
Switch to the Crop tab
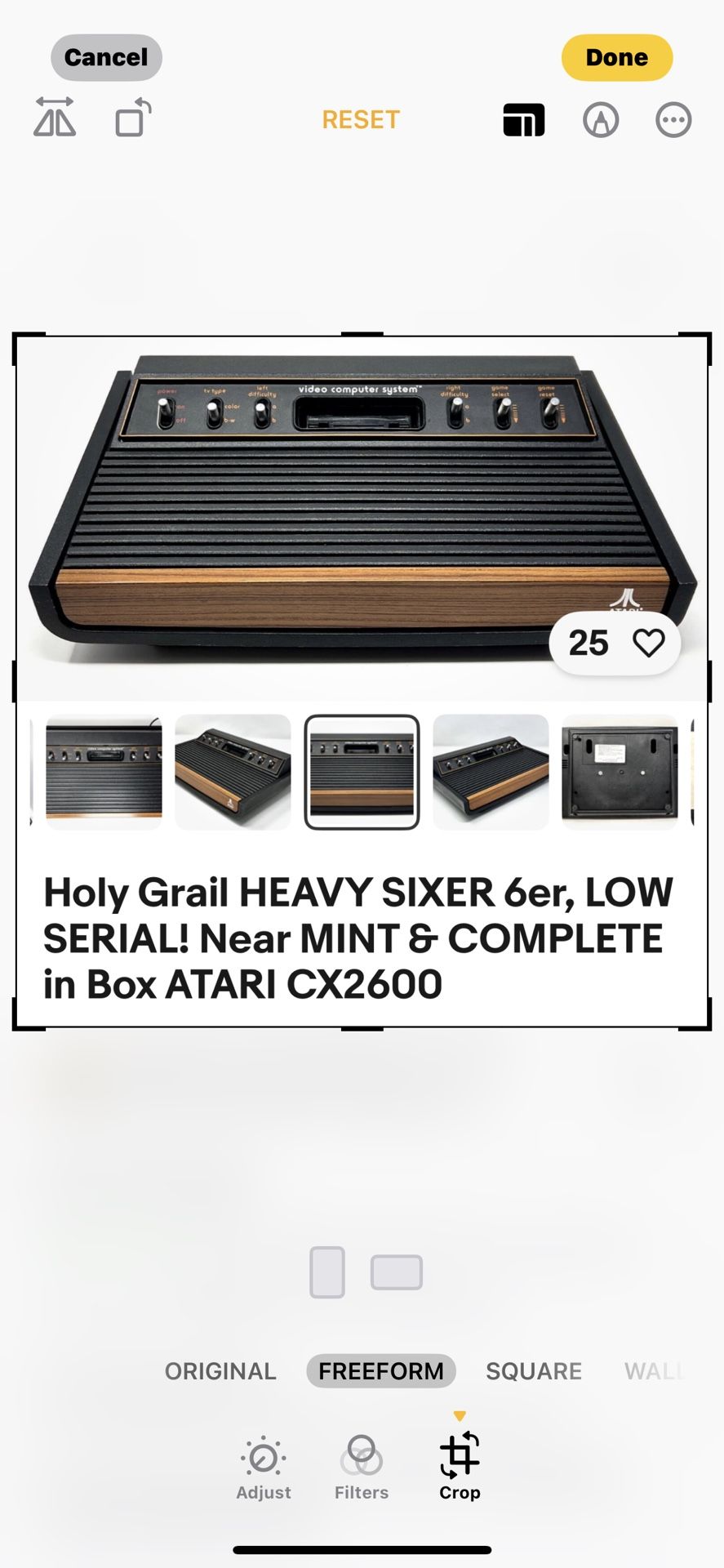[460, 1468]
